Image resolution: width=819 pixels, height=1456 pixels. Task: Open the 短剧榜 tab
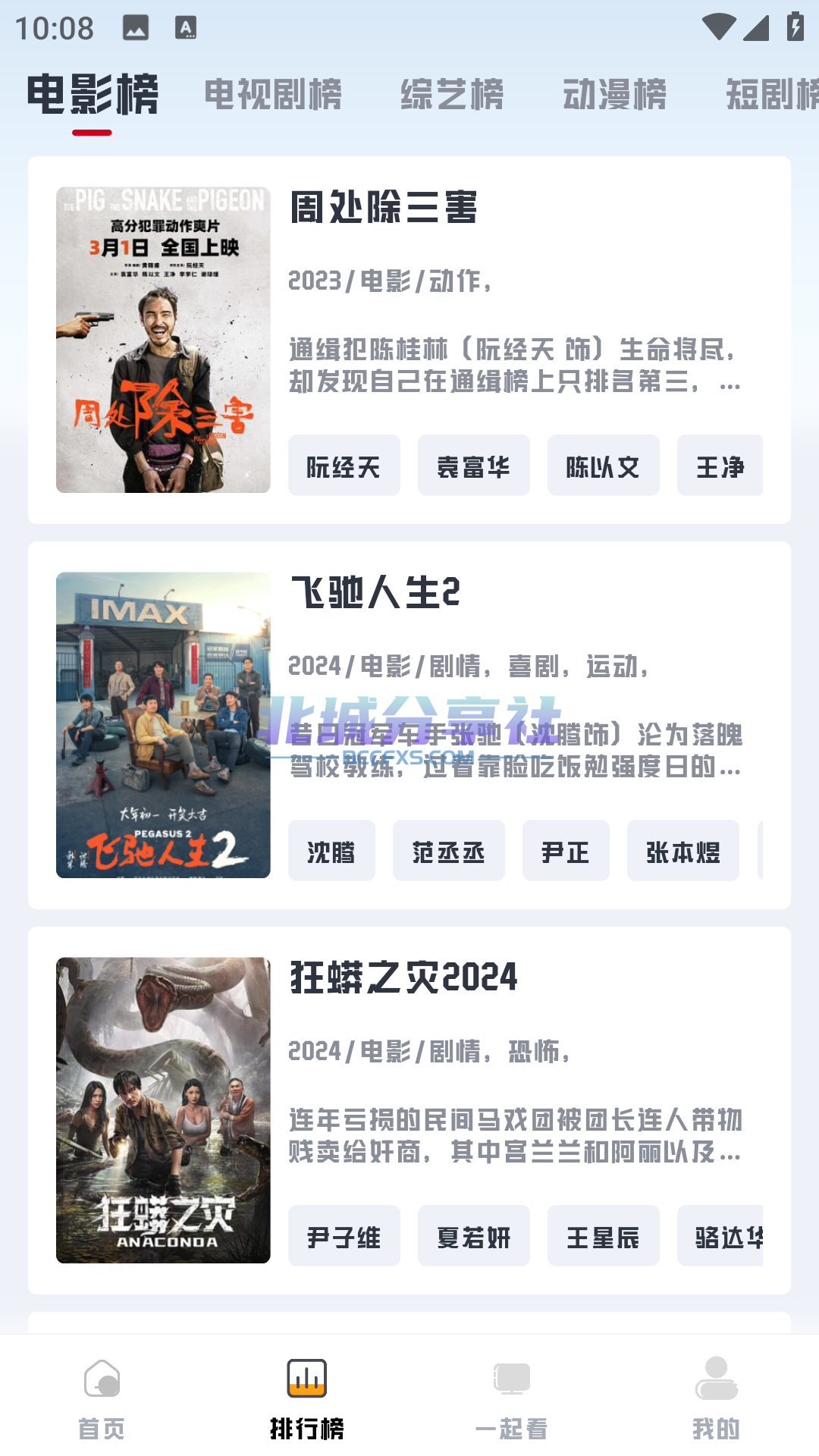772,95
